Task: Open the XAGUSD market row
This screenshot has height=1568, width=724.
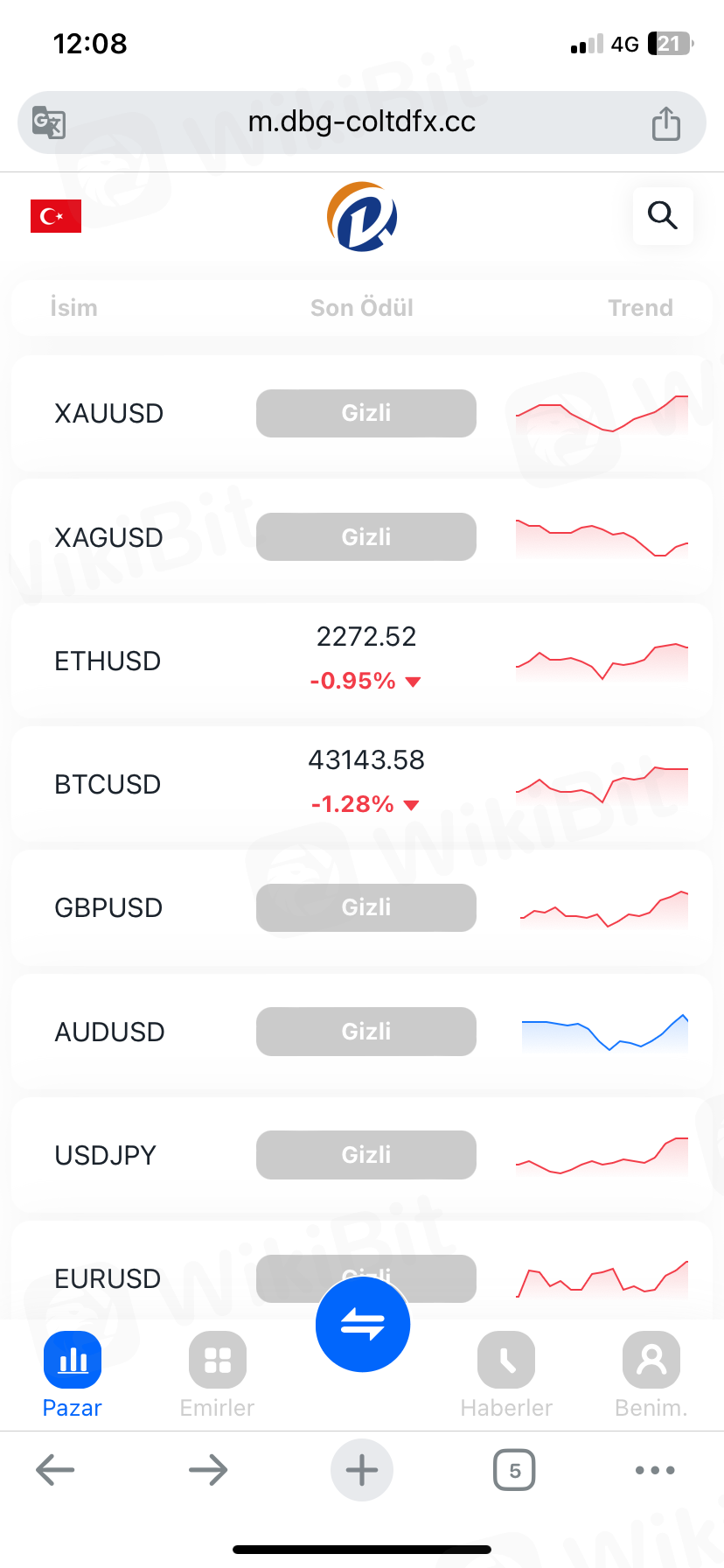Action: coord(109,537)
